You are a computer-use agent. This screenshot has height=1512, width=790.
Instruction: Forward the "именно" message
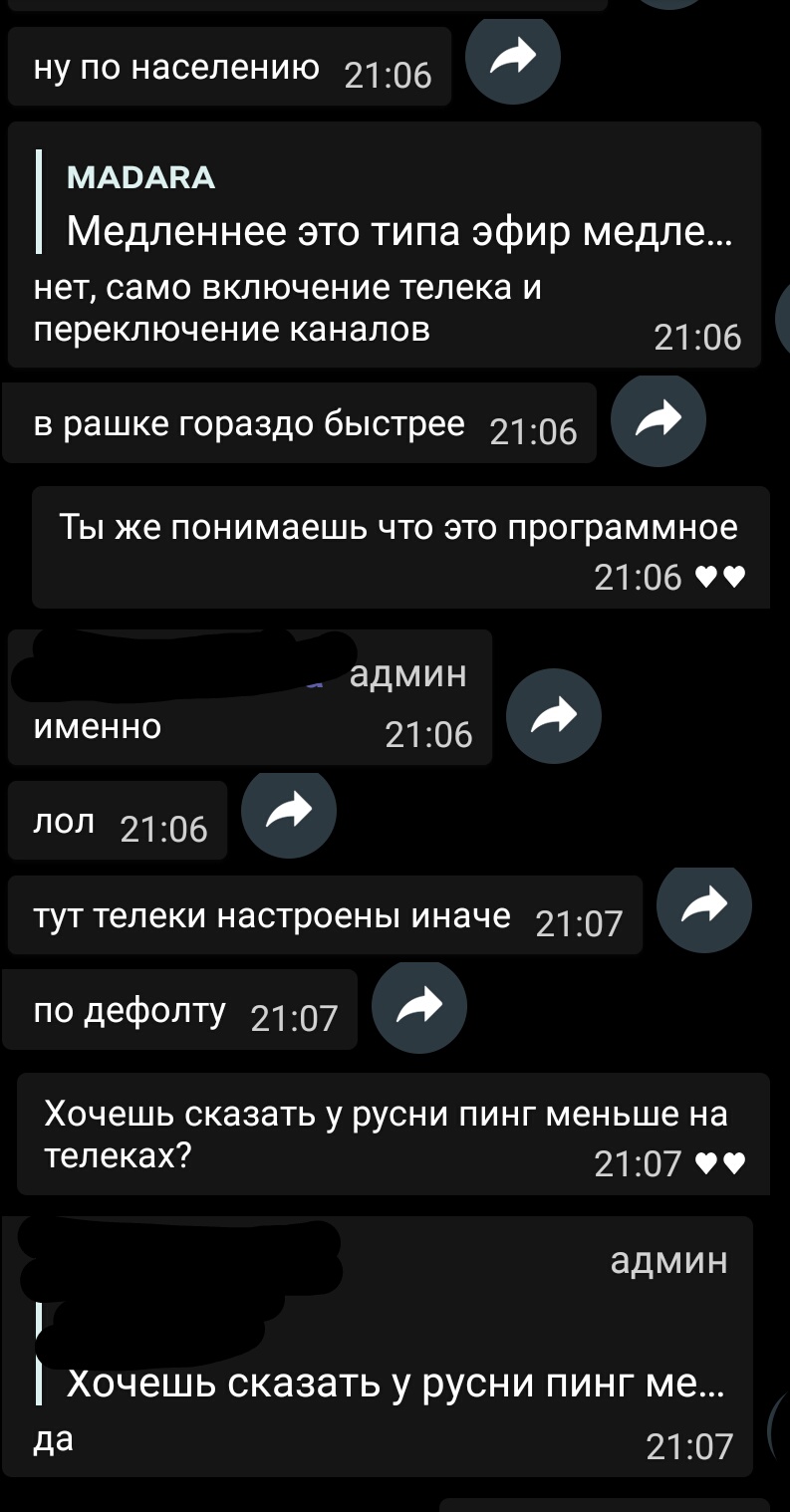pyautogui.click(x=554, y=716)
